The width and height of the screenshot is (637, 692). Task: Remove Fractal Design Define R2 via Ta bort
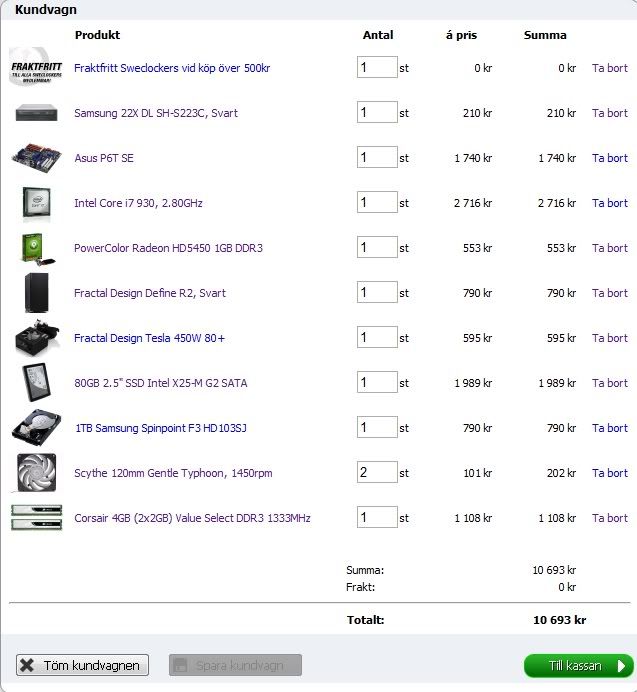click(610, 293)
